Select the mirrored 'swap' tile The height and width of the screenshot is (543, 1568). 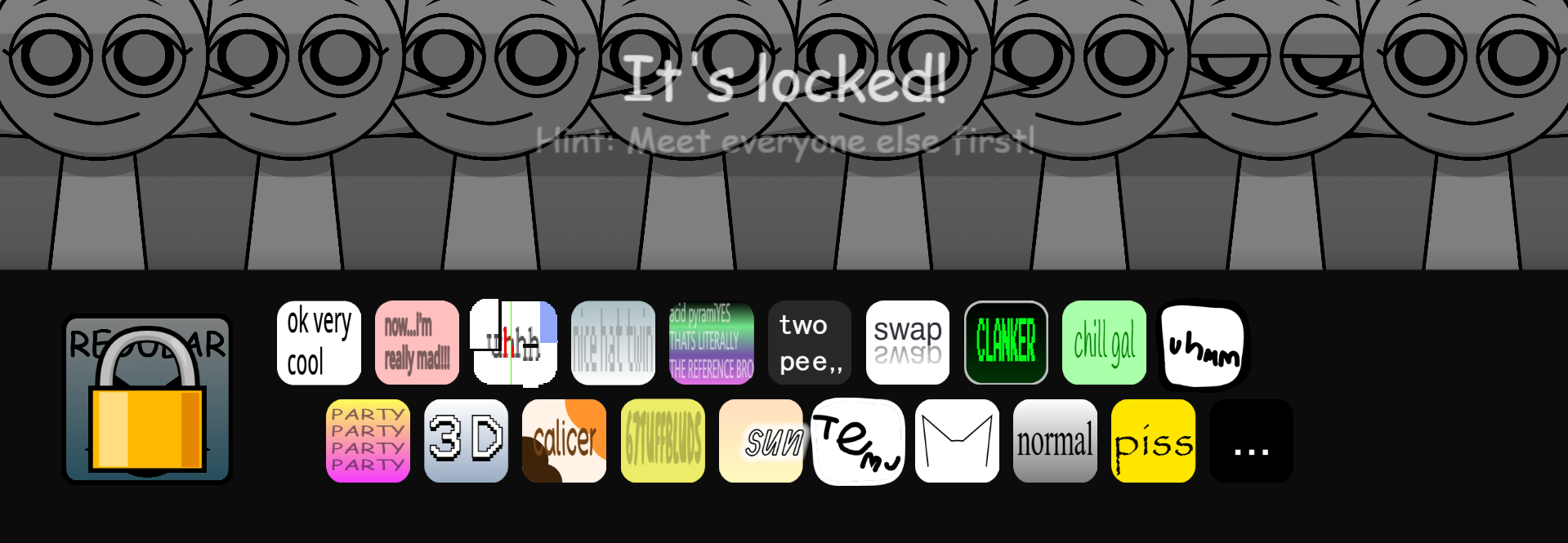pyautogui.click(x=907, y=343)
